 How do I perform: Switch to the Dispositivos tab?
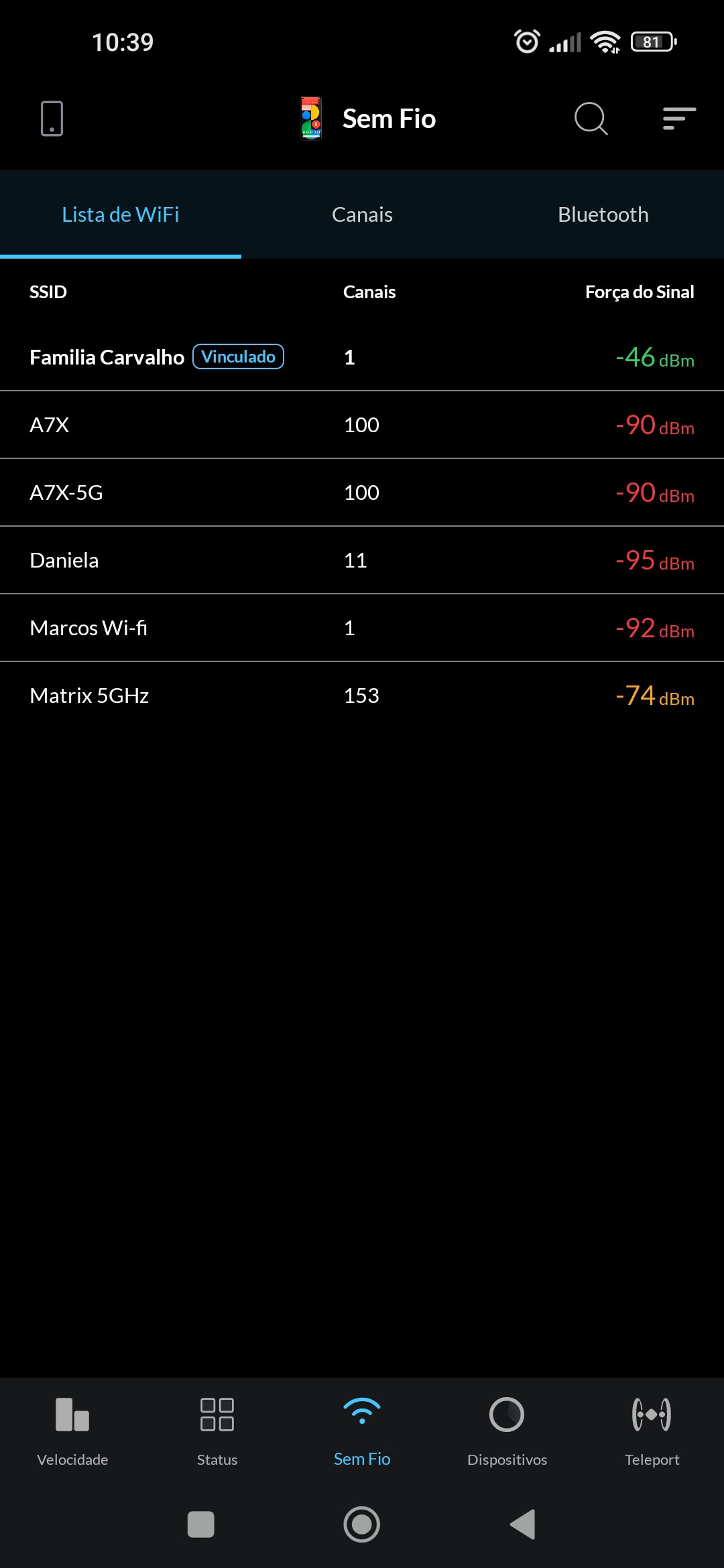coord(507,1431)
